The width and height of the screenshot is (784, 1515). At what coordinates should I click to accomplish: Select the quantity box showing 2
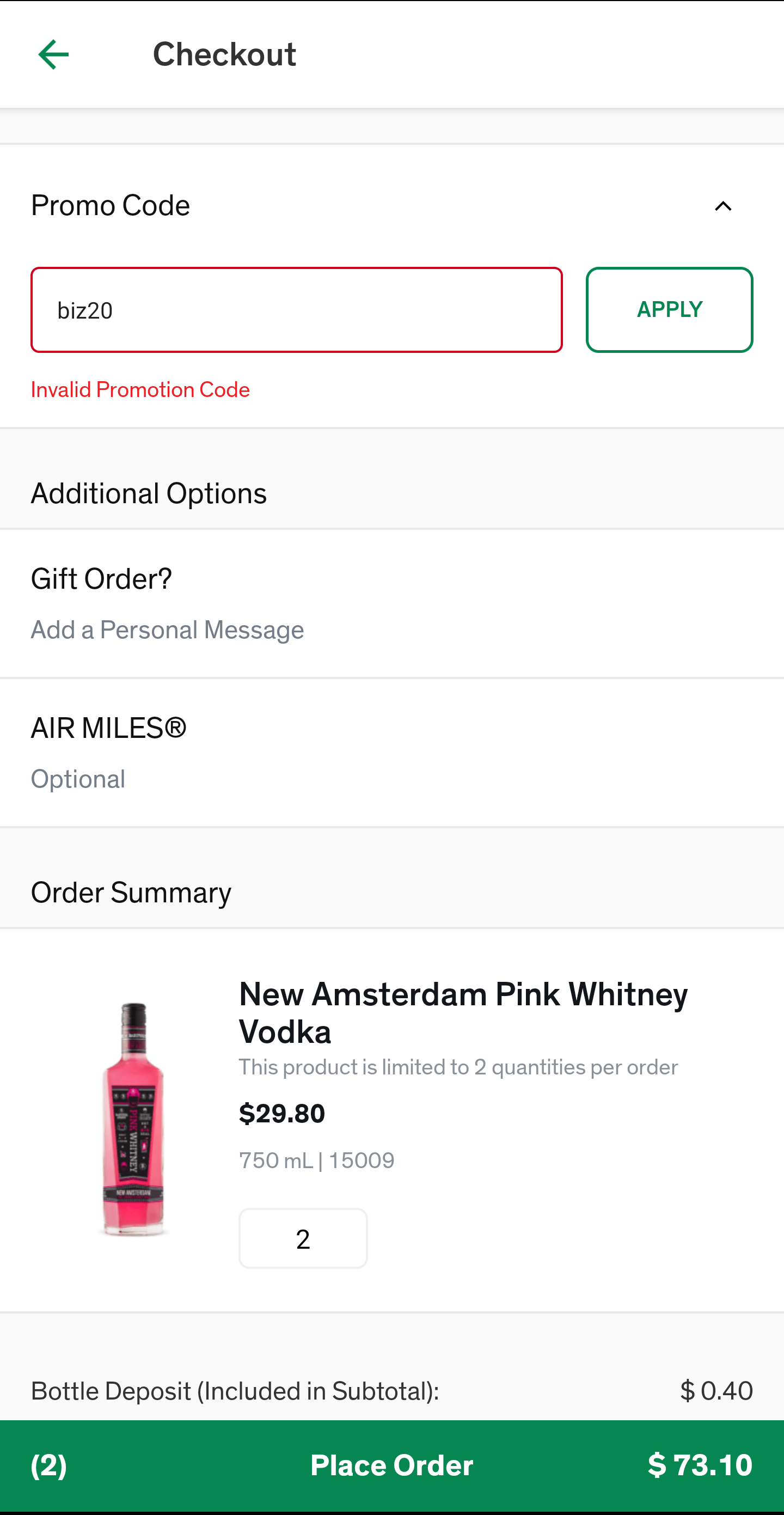pyautogui.click(x=302, y=1237)
